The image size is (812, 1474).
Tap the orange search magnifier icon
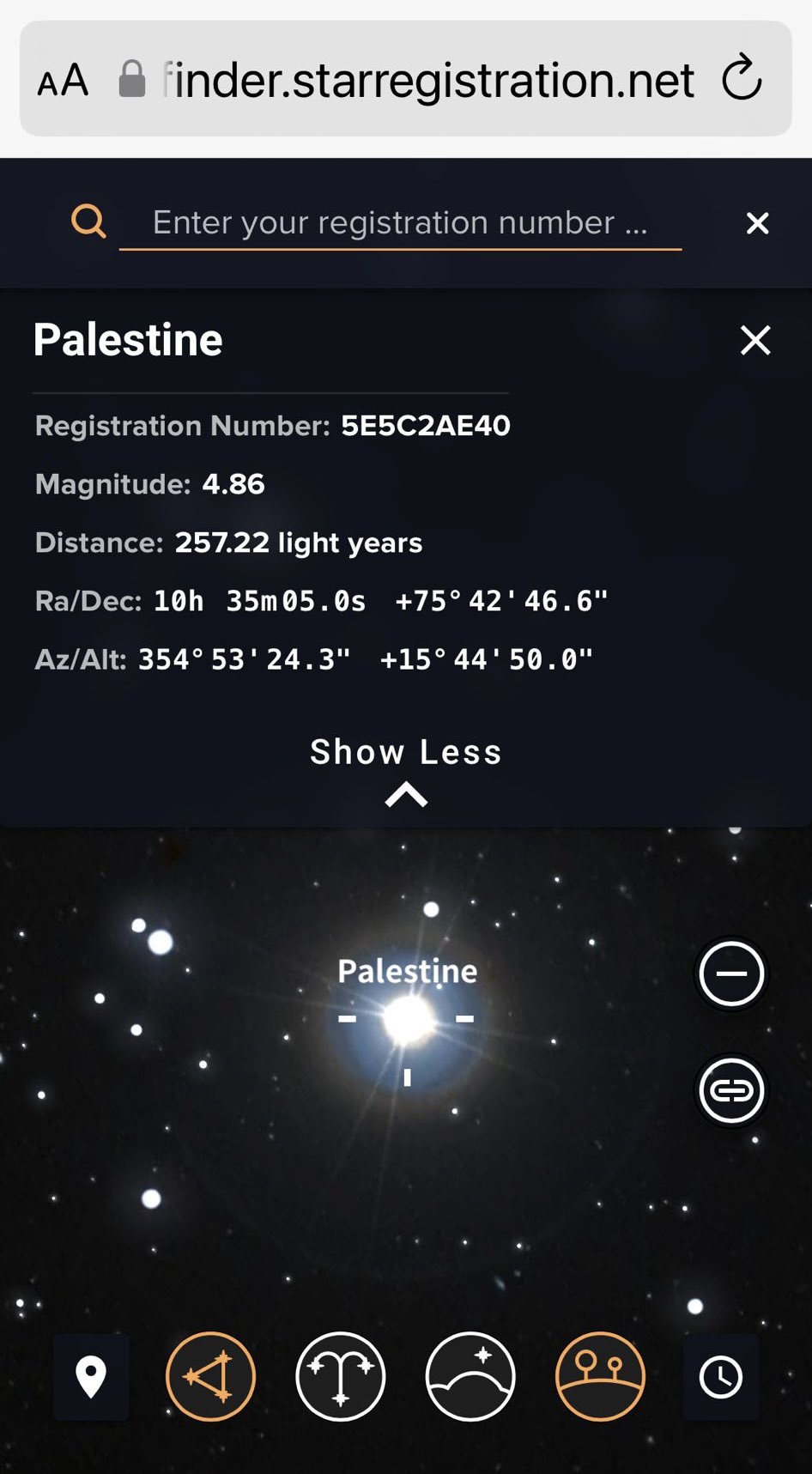click(88, 221)
